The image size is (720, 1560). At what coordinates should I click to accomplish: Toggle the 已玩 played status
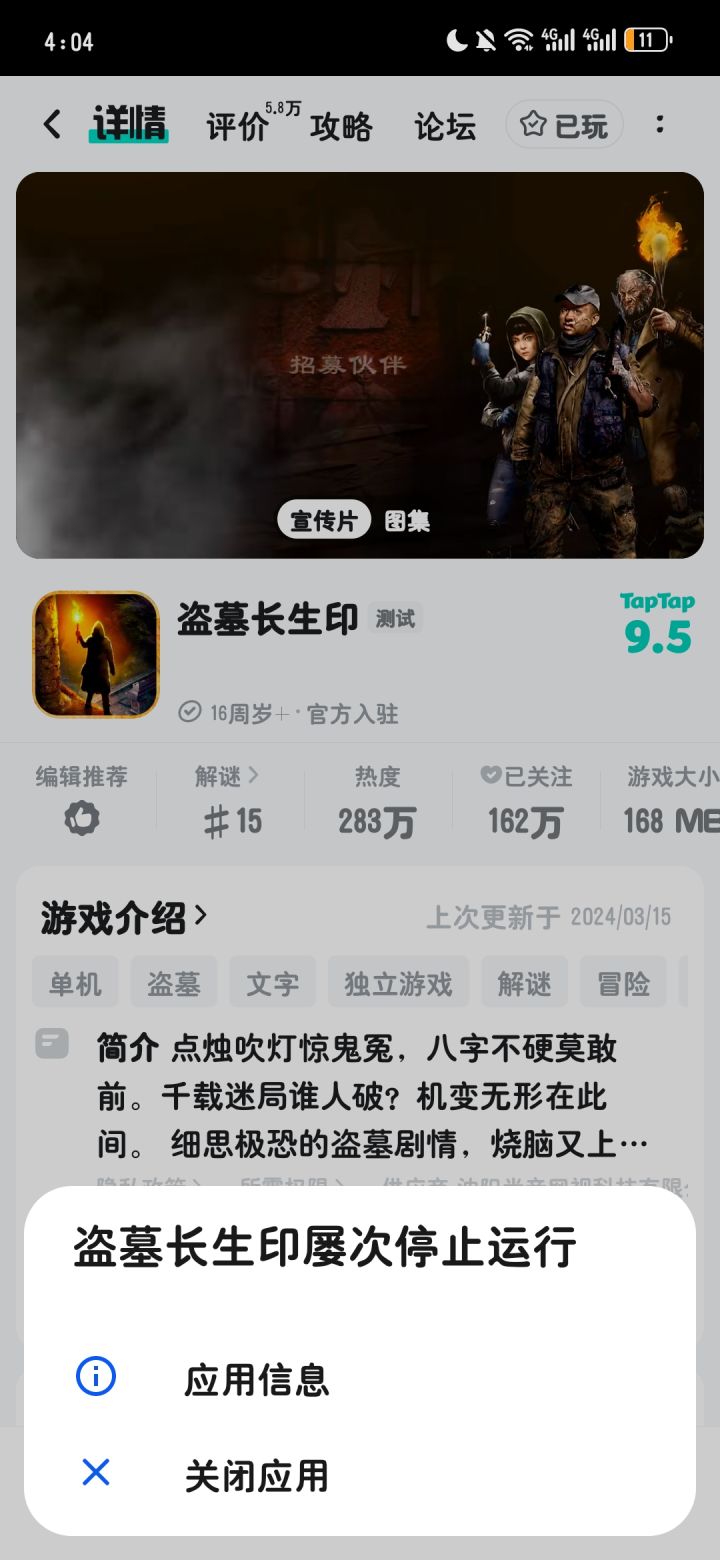[564, 122]
